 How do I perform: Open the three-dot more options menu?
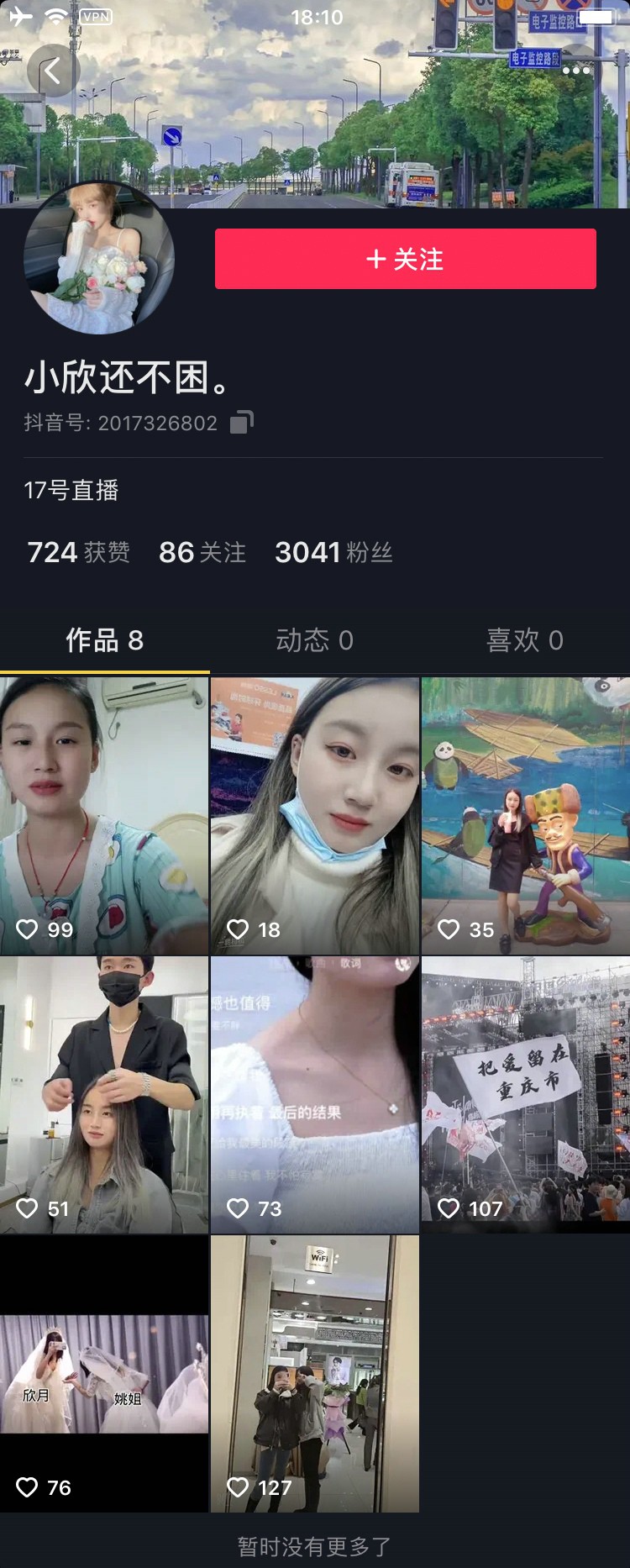pos(576,71)
